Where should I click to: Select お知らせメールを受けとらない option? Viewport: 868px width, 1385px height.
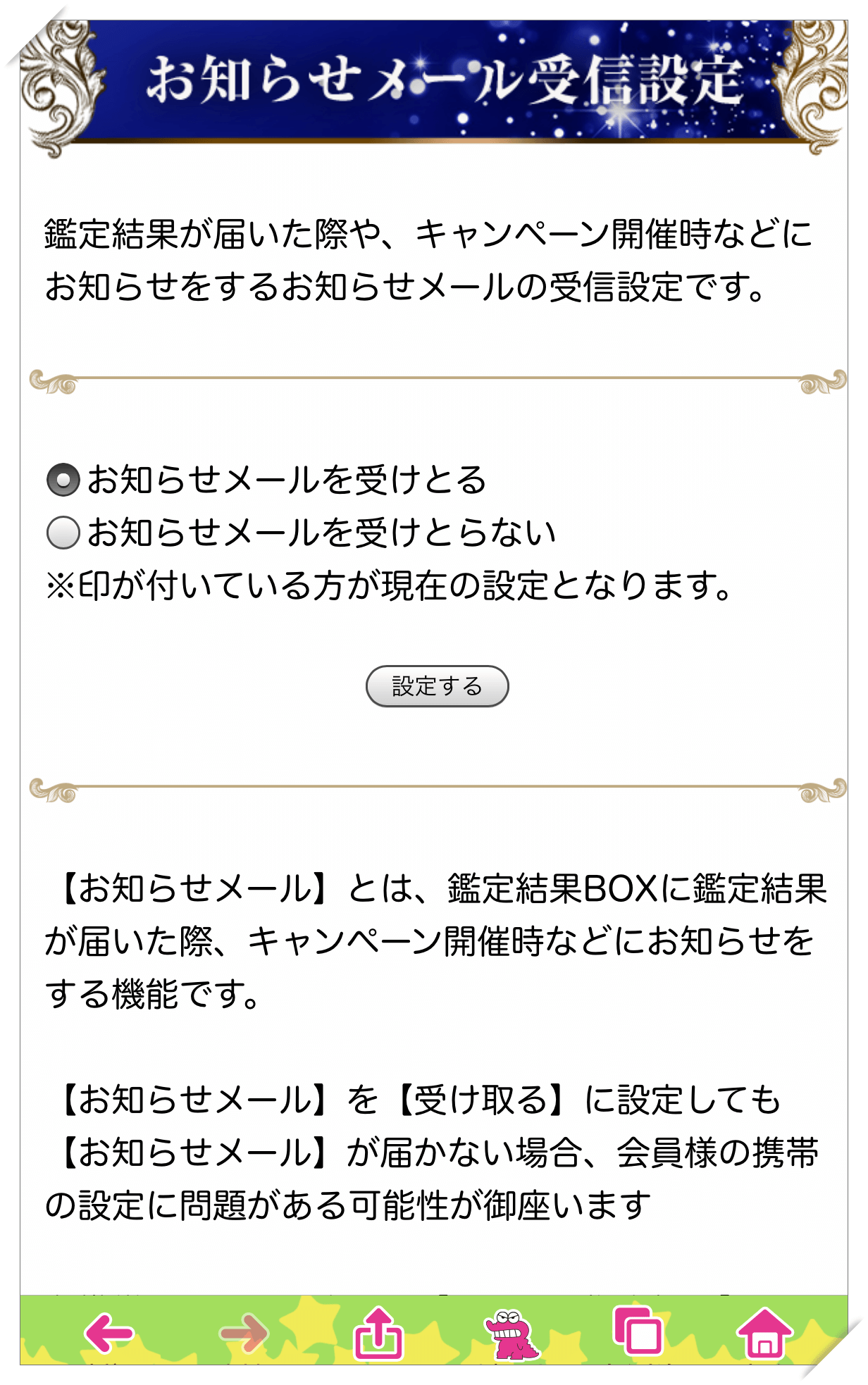63,533
